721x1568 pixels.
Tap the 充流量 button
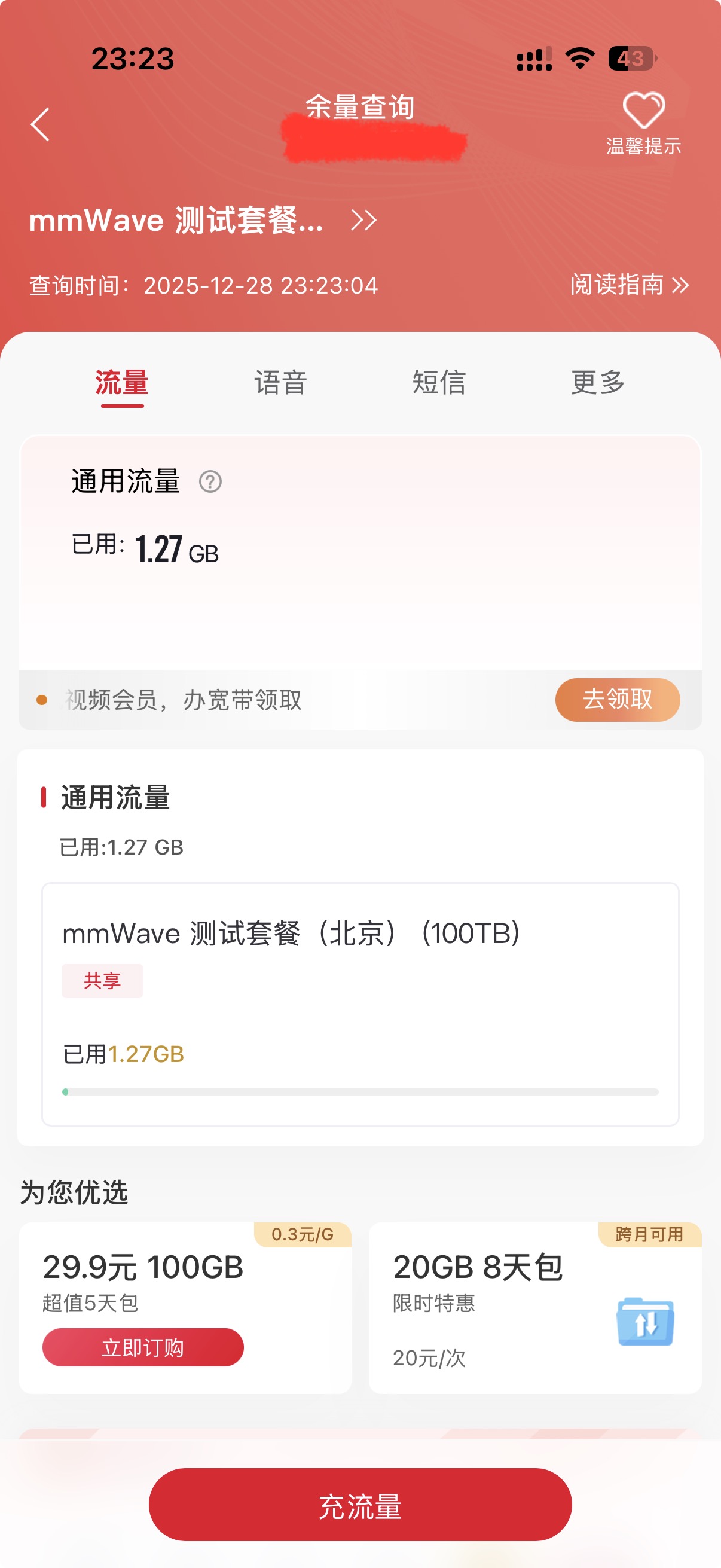[360, 1504]
